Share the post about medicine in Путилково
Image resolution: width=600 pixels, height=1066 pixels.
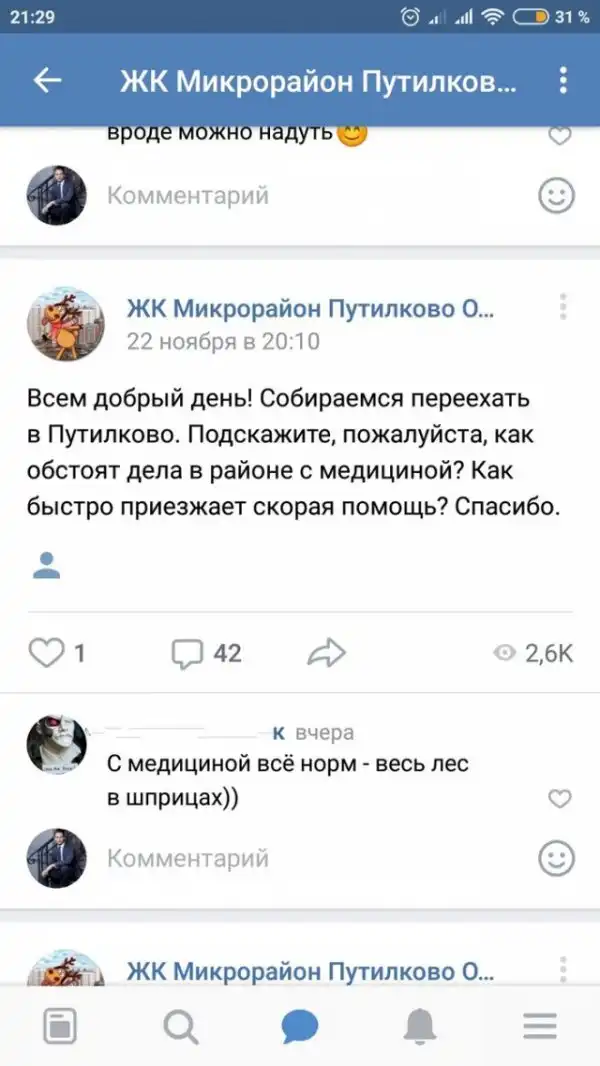point(327,653)
